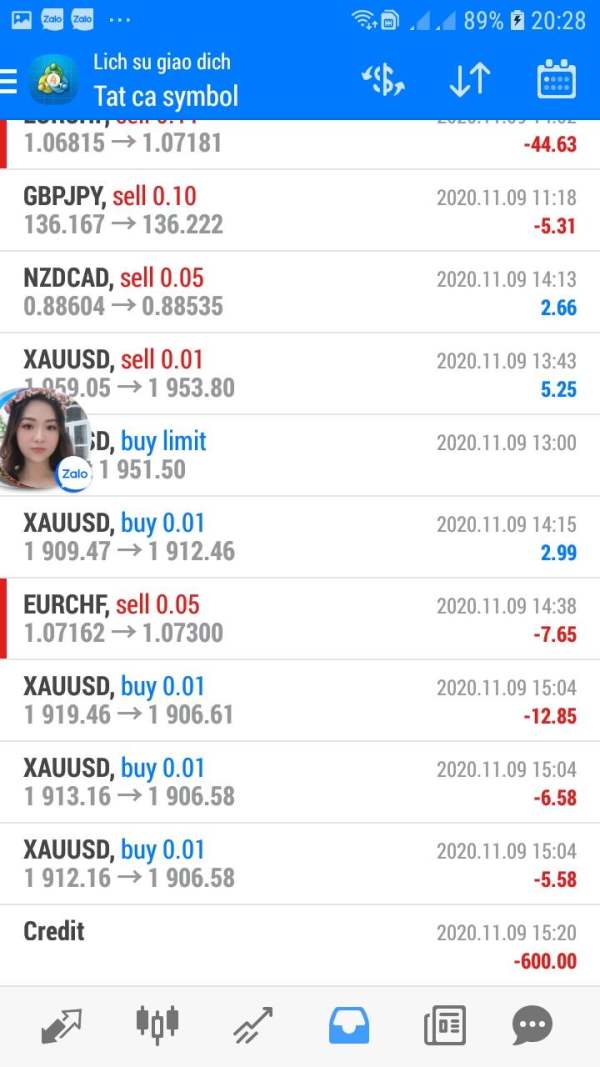Open the Credit -600.00 entry
The image size is (600, 1067).
pyautogui.click(x=300, y=945)
